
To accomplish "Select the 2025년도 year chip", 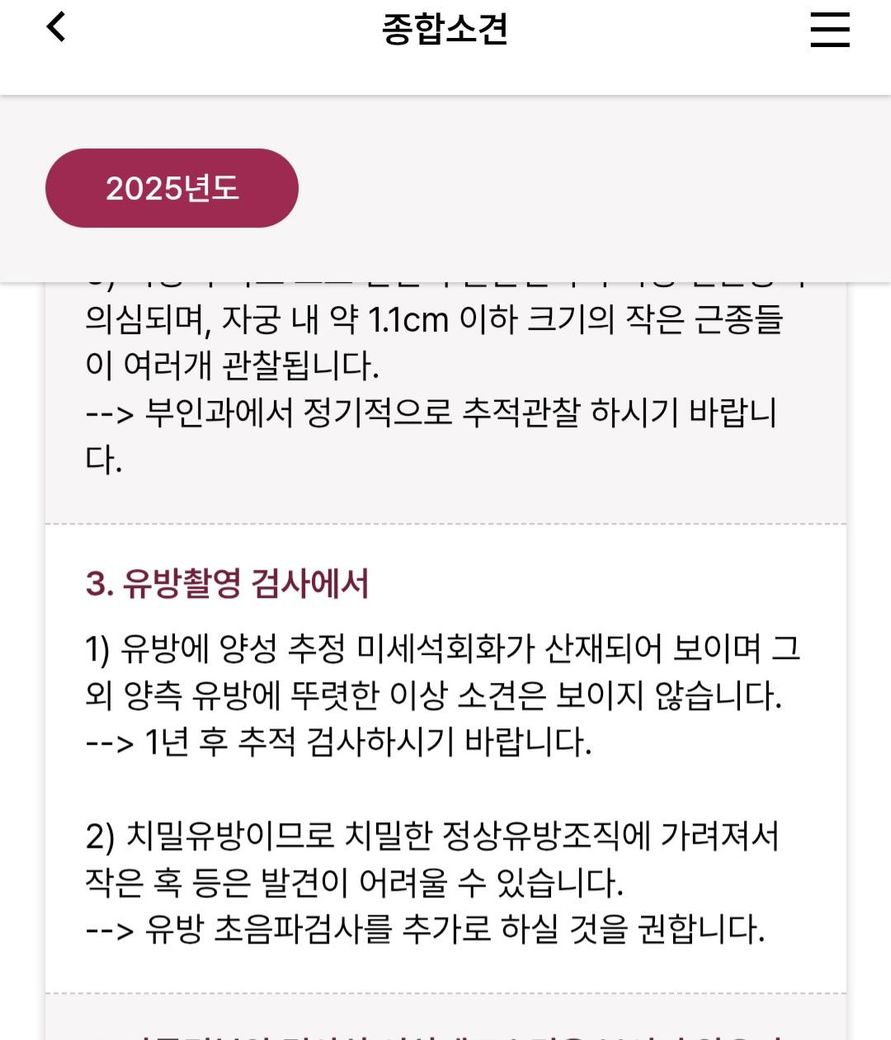I will pyautogui.click(x=172, y=188).
